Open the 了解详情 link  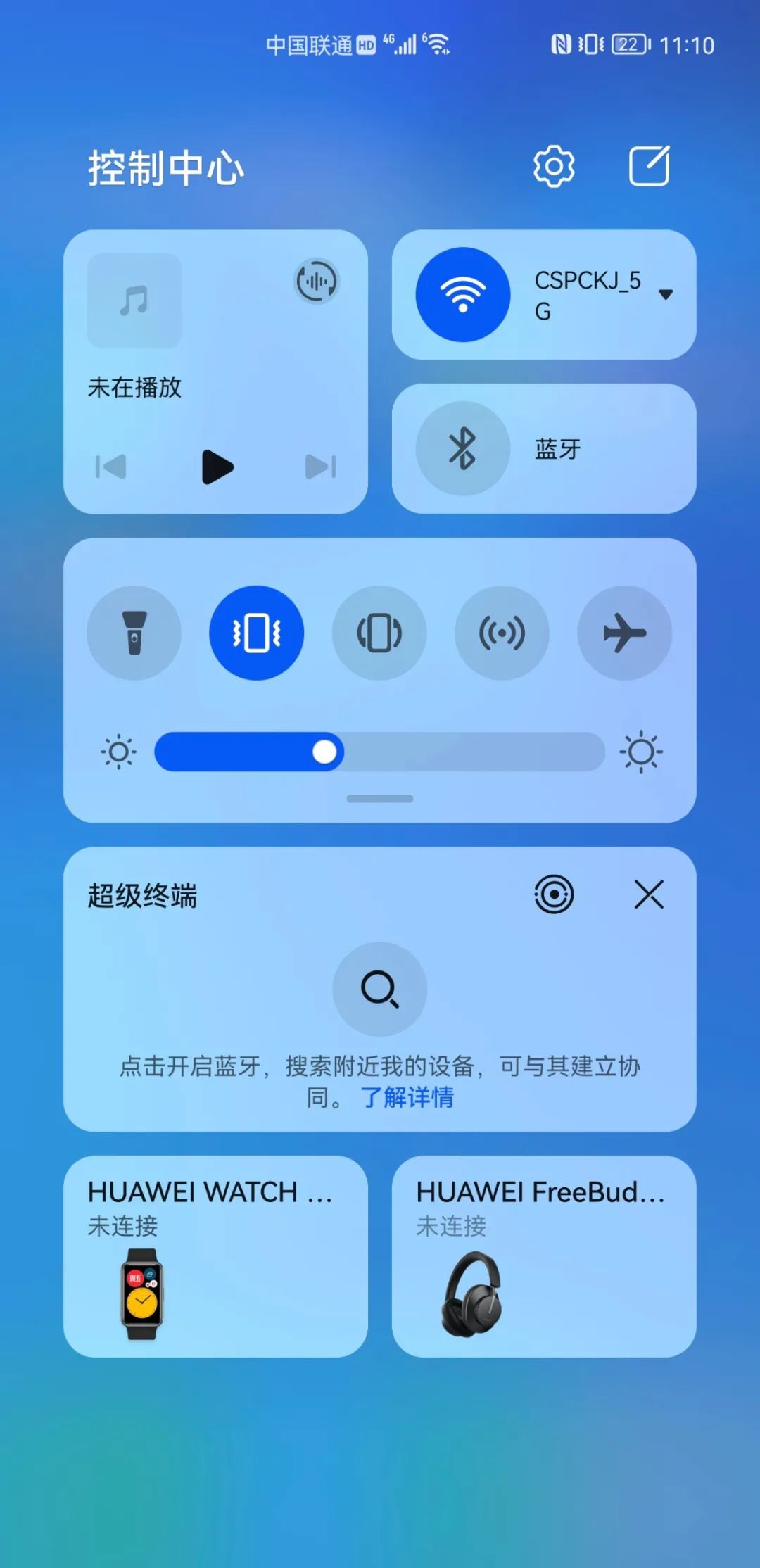(407, 1097)
